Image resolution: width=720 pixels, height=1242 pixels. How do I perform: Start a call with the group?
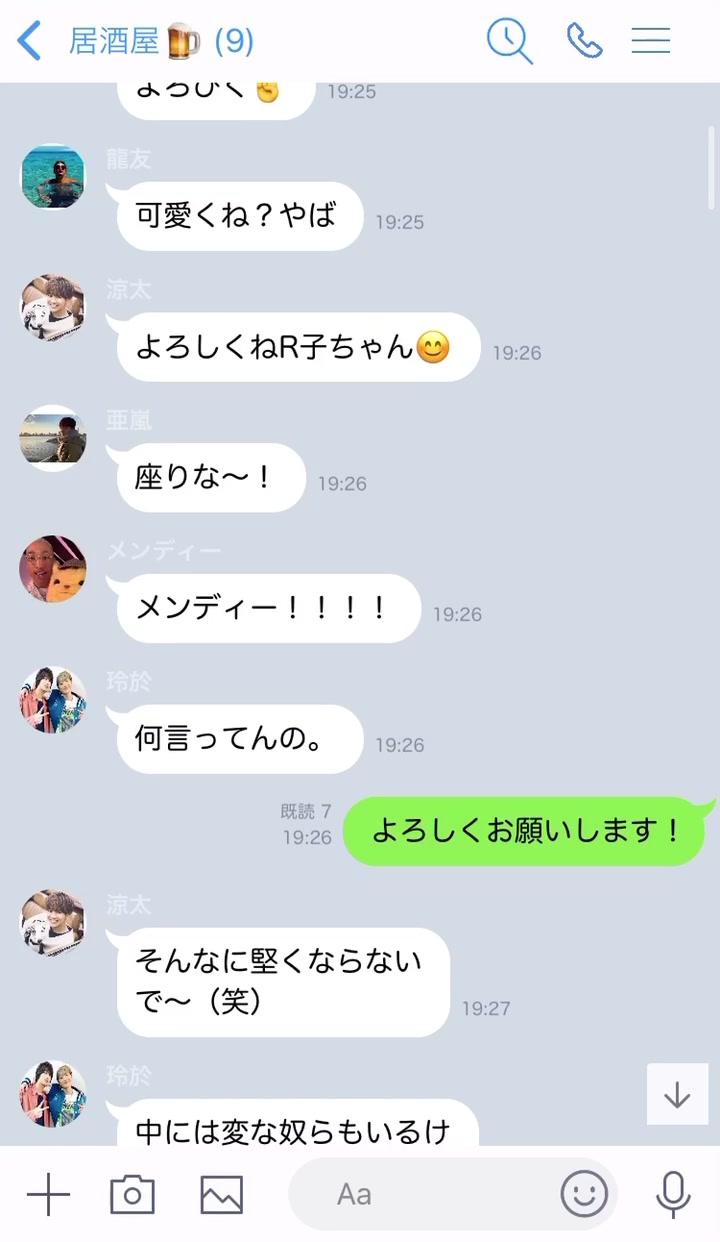[583, 41]
